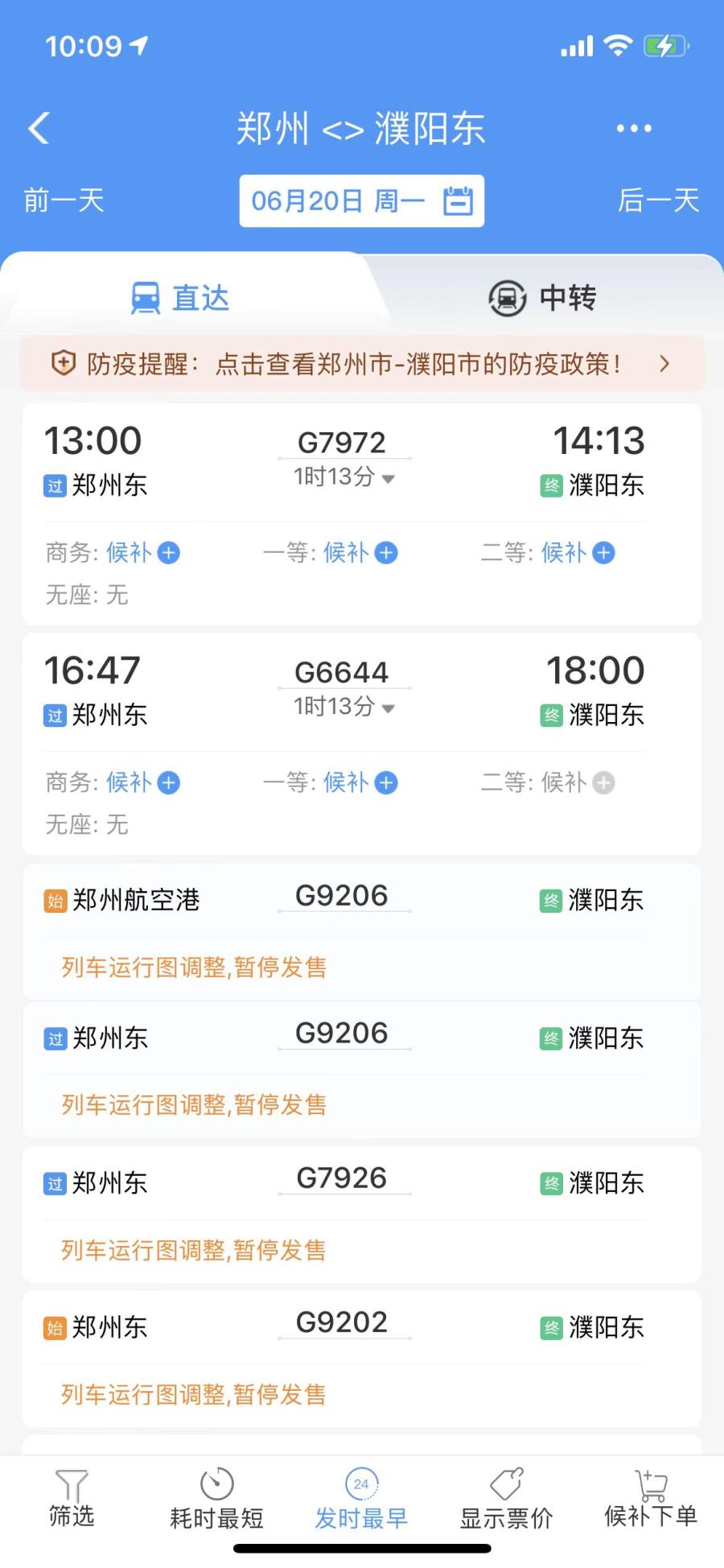The height and width of the screenshot is (1568, 724).
Task: Add 二等 seat waitlist for G7972
Action: (x=603, y=553)
